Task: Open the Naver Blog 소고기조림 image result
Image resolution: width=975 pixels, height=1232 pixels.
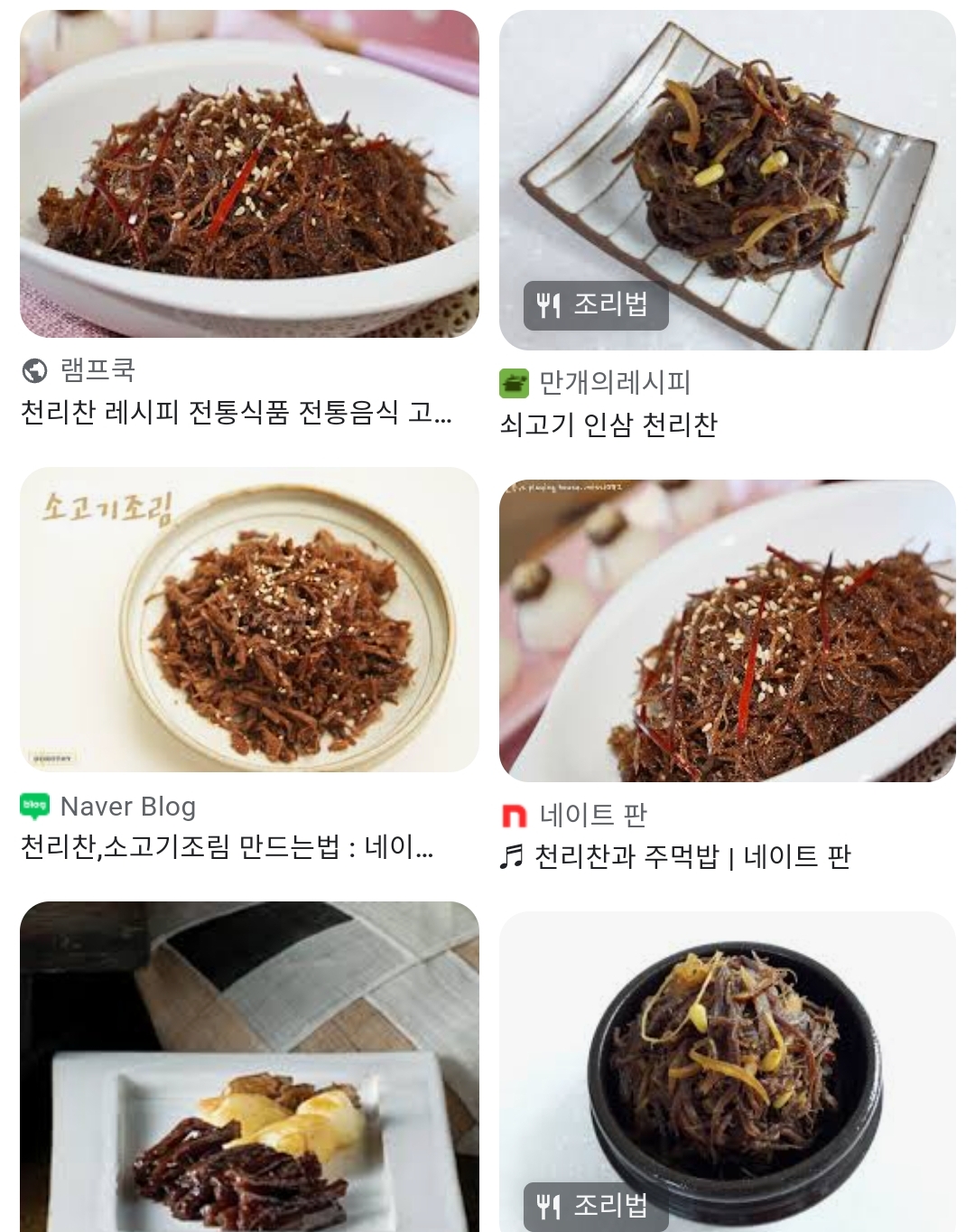Action: [249, 620]
